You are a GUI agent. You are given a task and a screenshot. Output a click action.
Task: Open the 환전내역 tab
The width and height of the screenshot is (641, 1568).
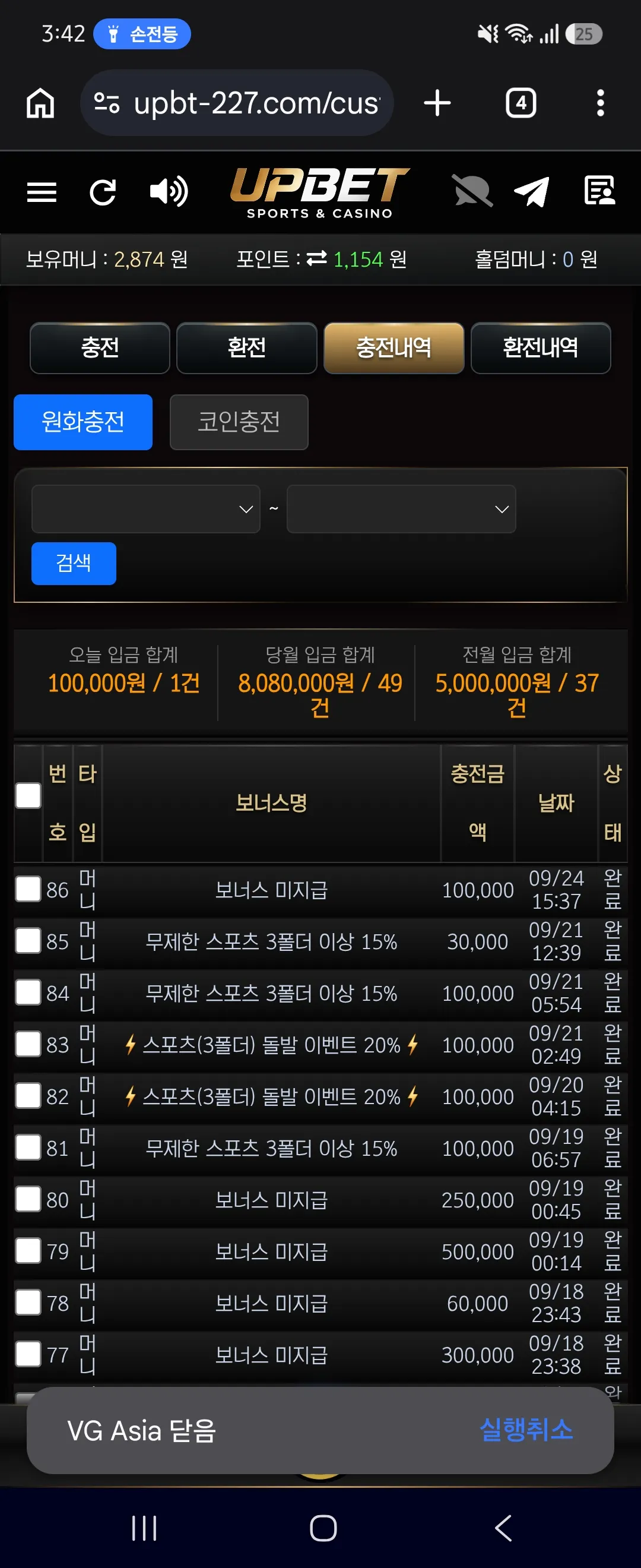click(541, 347)
